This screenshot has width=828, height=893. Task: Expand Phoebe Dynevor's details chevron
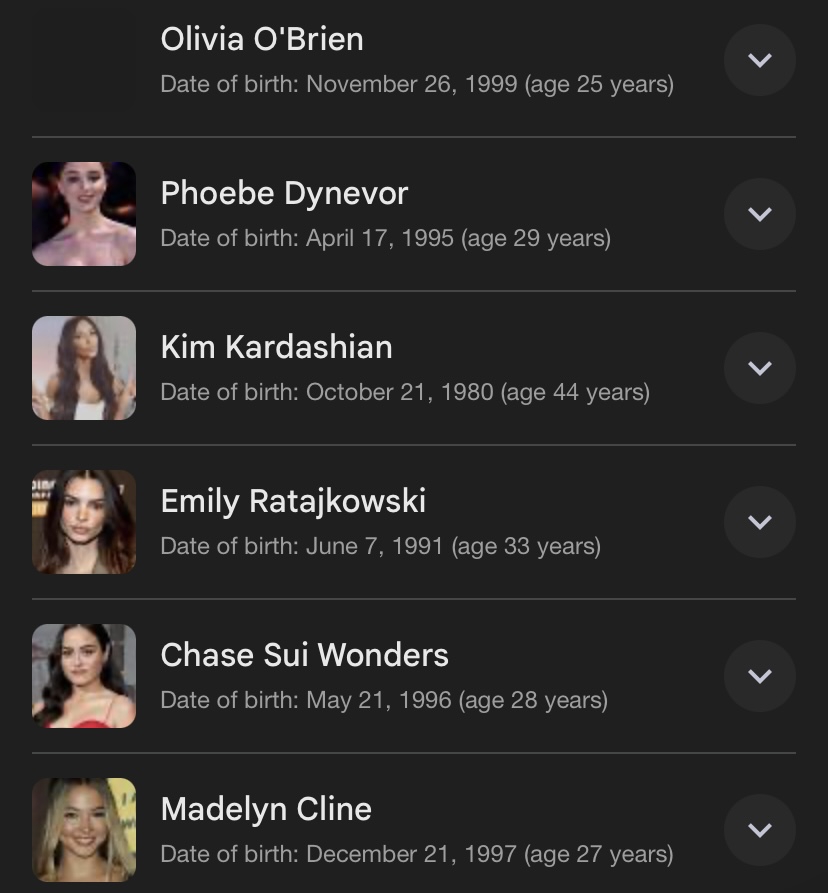[759, 214]
